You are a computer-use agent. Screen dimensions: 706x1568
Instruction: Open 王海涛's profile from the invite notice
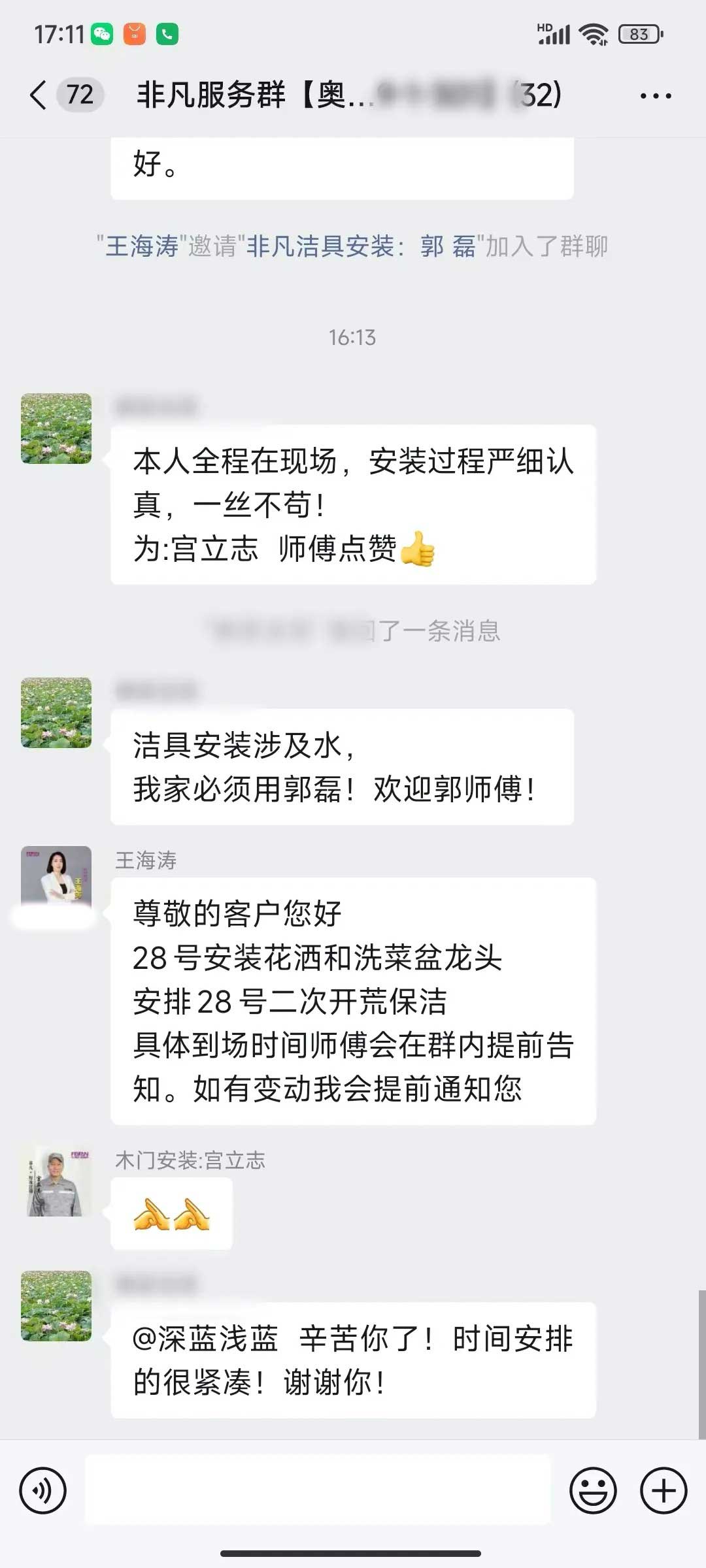point(142,247)
